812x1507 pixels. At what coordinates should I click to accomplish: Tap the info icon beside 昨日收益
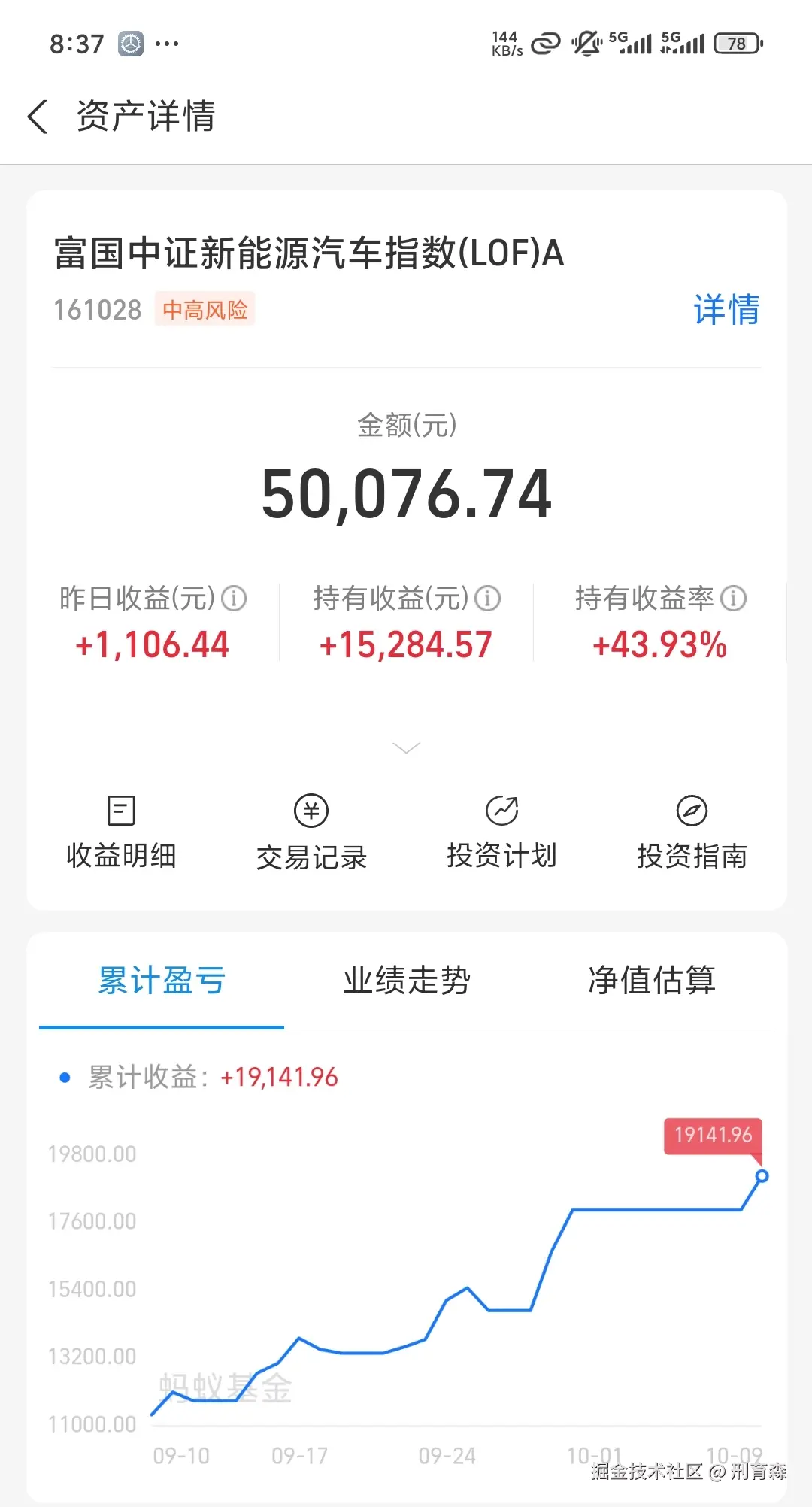coord(235,598)
